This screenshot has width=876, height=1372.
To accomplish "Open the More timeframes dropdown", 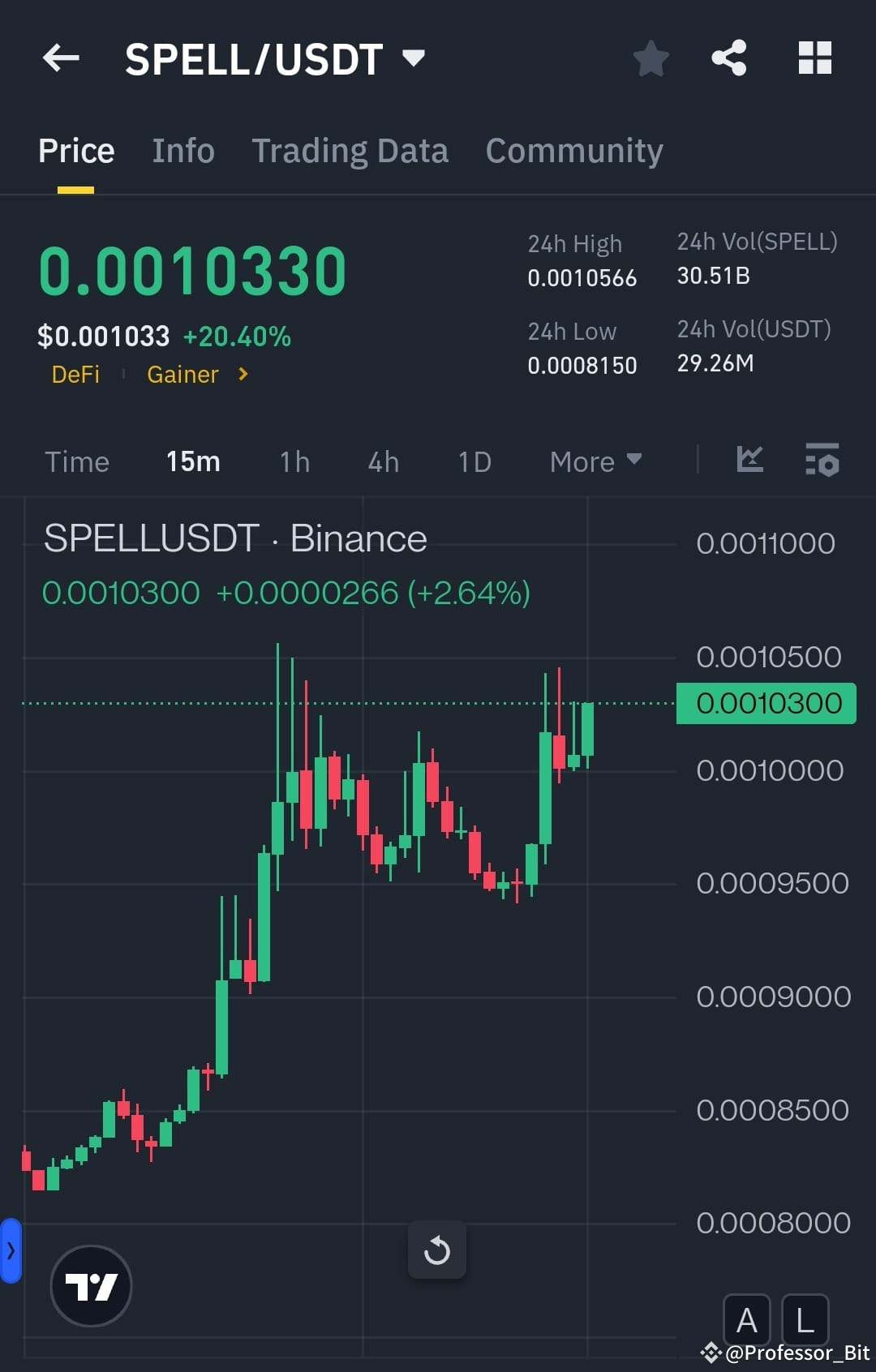I will coord(595,461).
